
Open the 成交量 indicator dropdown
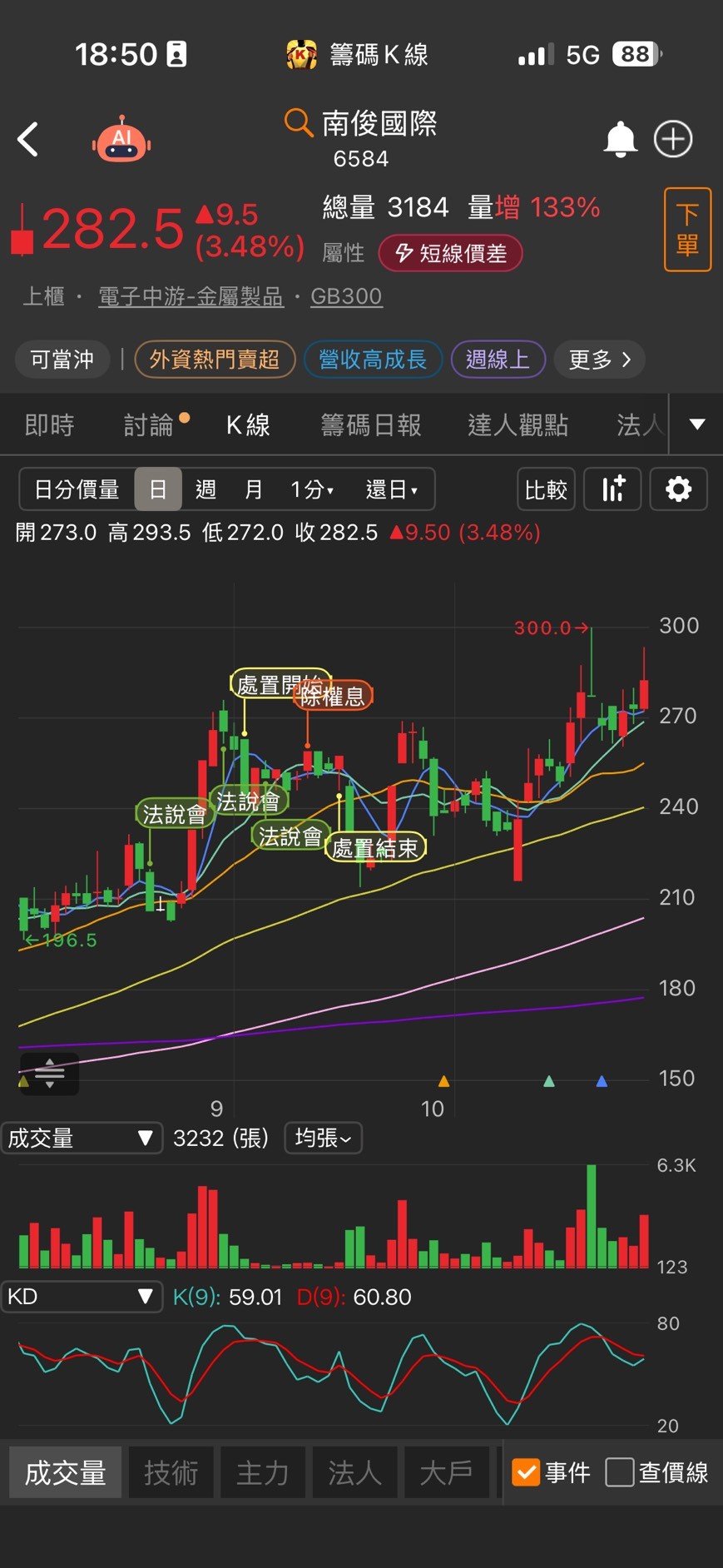point(82,1138)
